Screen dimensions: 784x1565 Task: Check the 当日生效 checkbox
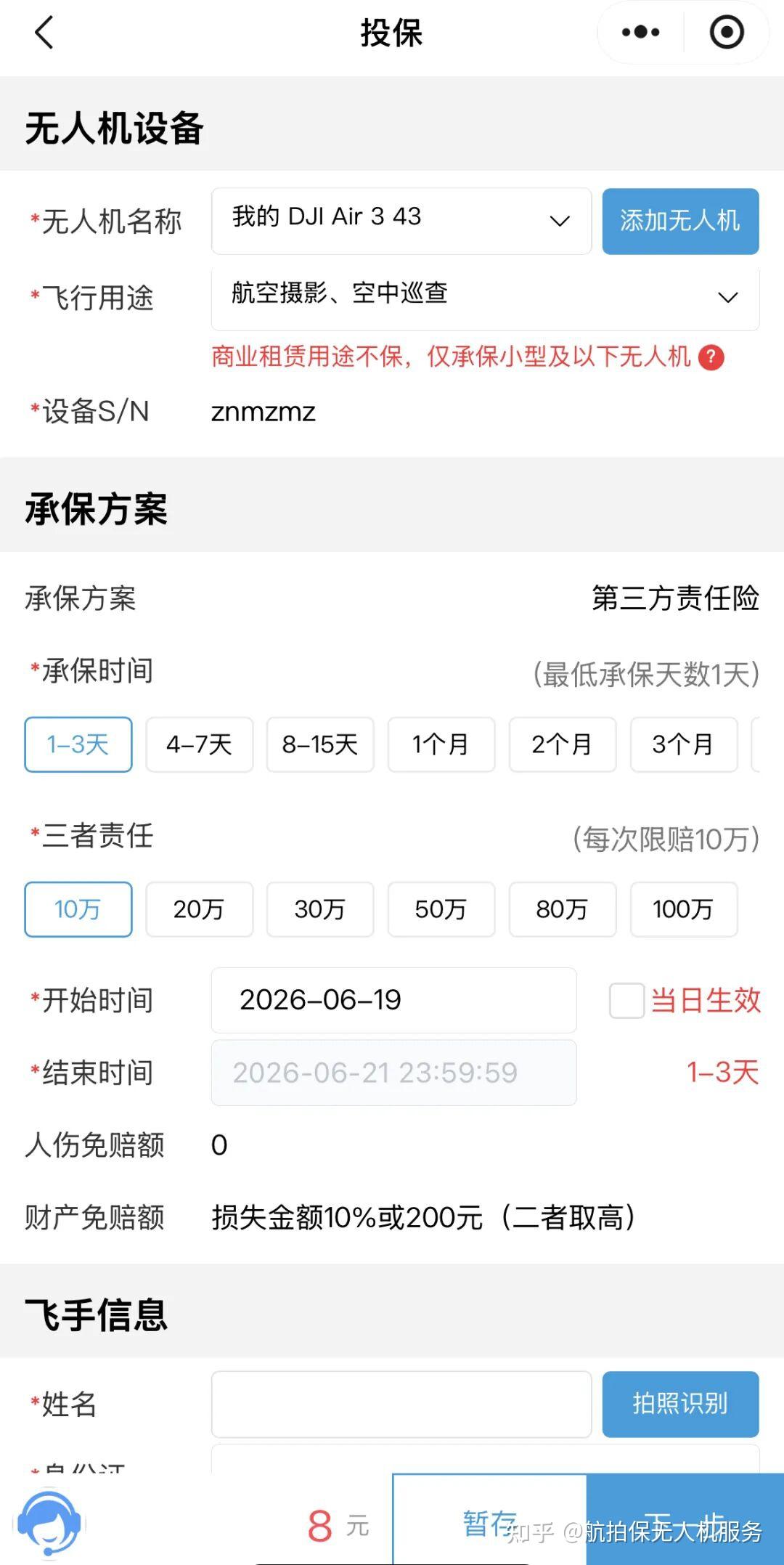click(626, 1001)
